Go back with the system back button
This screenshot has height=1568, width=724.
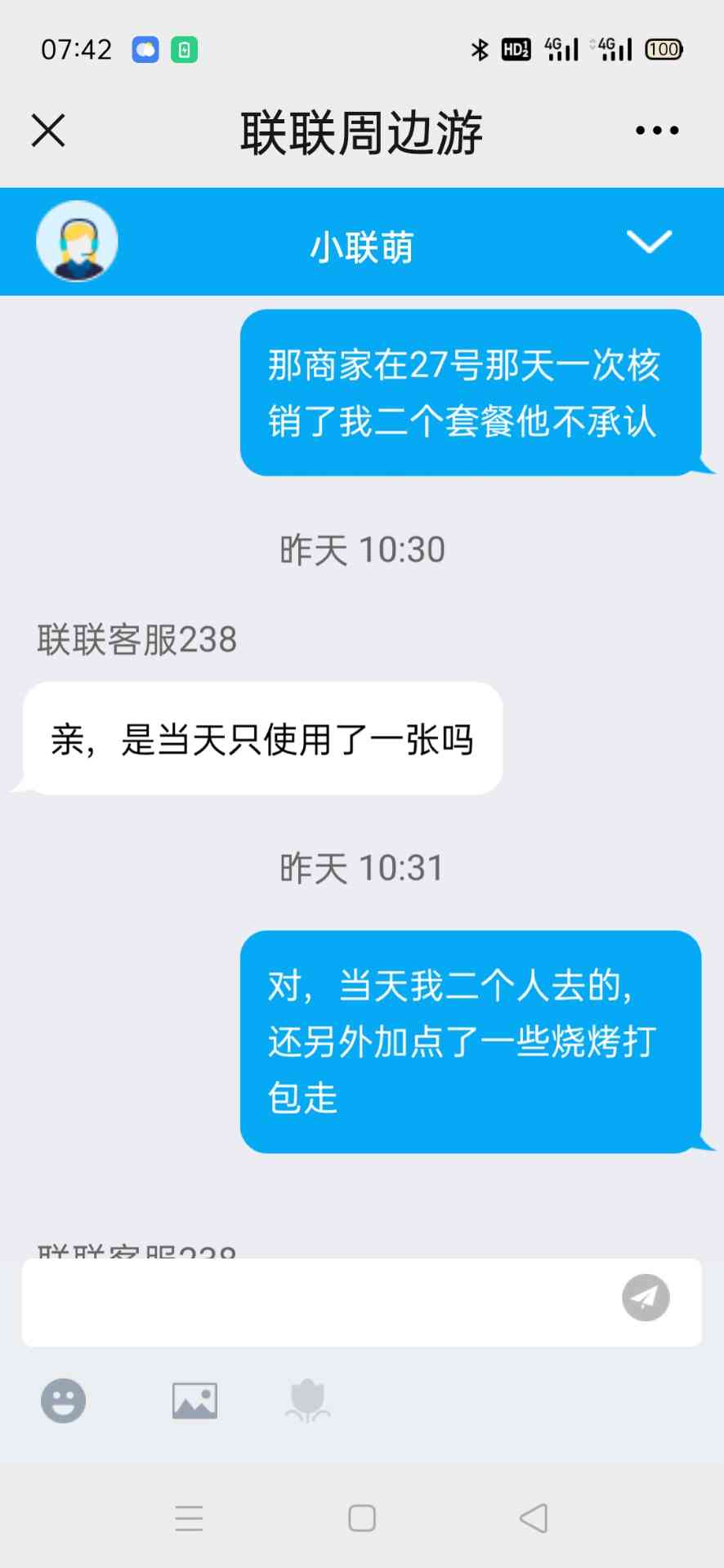534,1518
